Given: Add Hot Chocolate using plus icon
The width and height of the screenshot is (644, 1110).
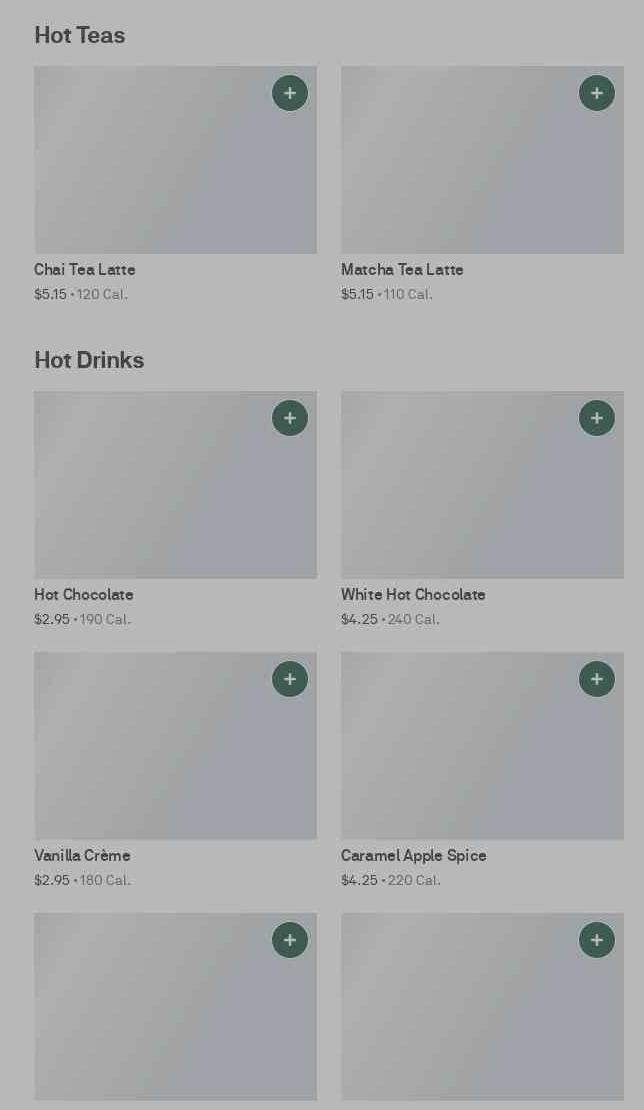Looking at the screenshot, I should pyautogui.click(x=290, y=418).
